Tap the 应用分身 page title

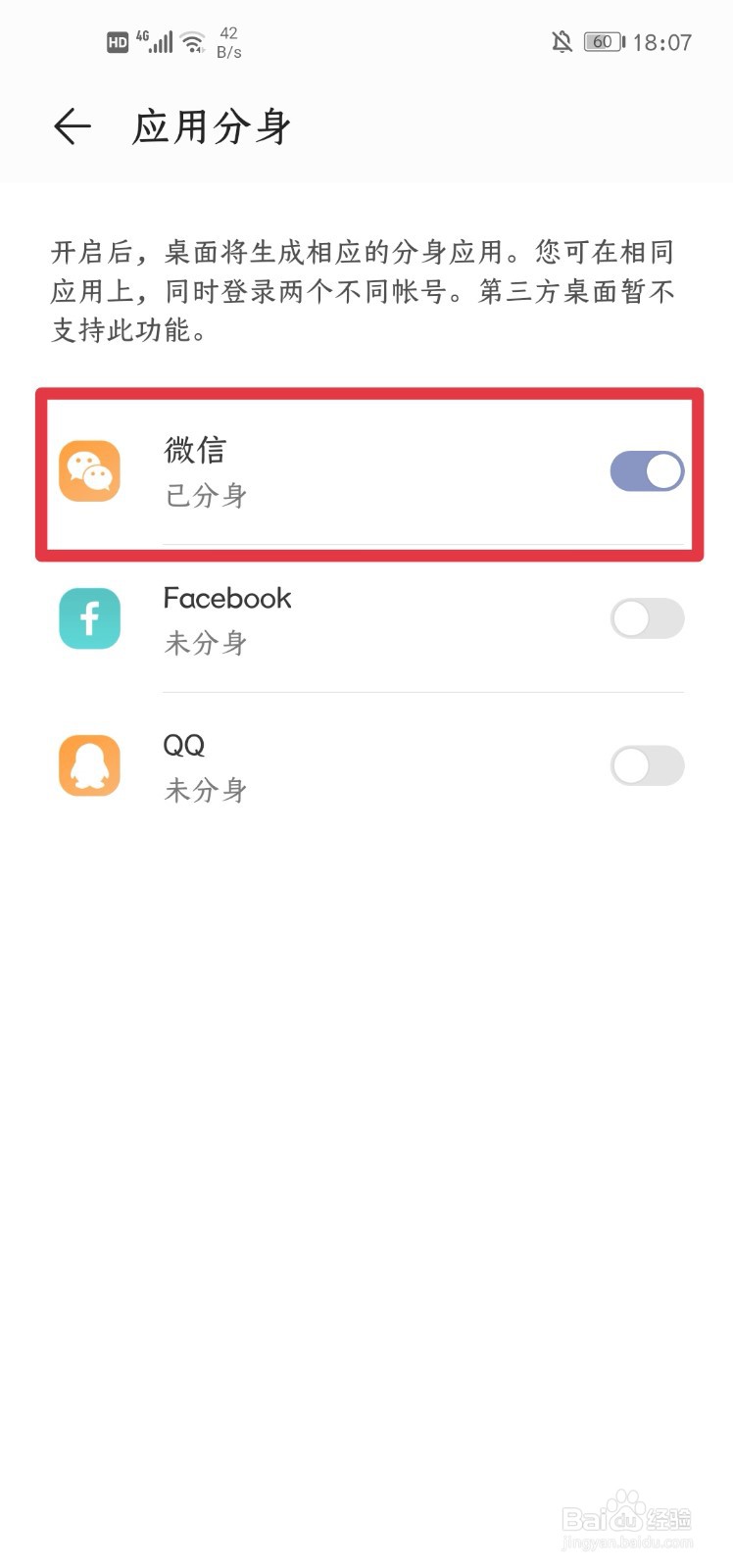pos(211,125)
